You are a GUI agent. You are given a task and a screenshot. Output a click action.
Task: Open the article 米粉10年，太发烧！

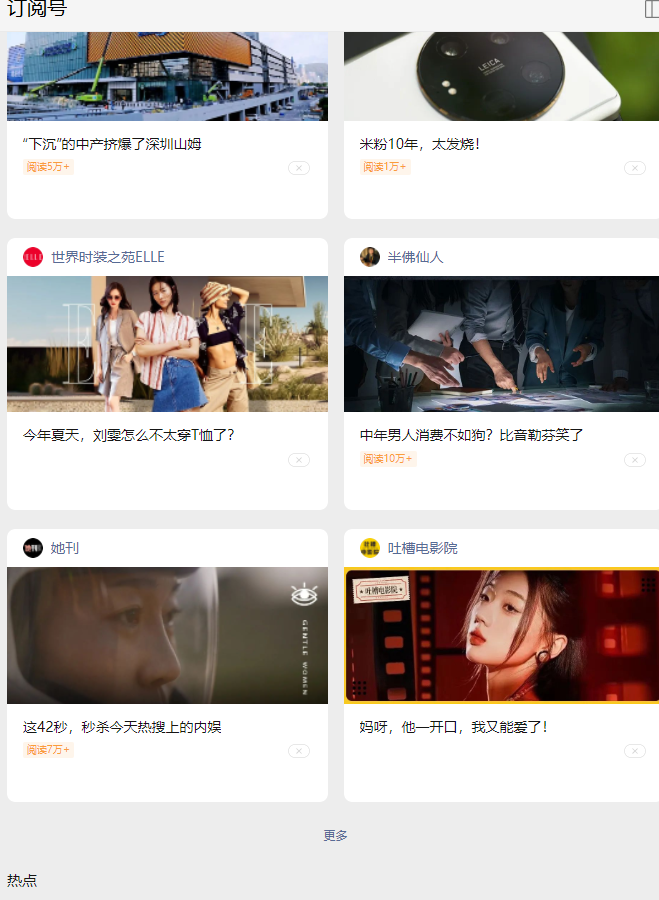[x=420, y=144]
